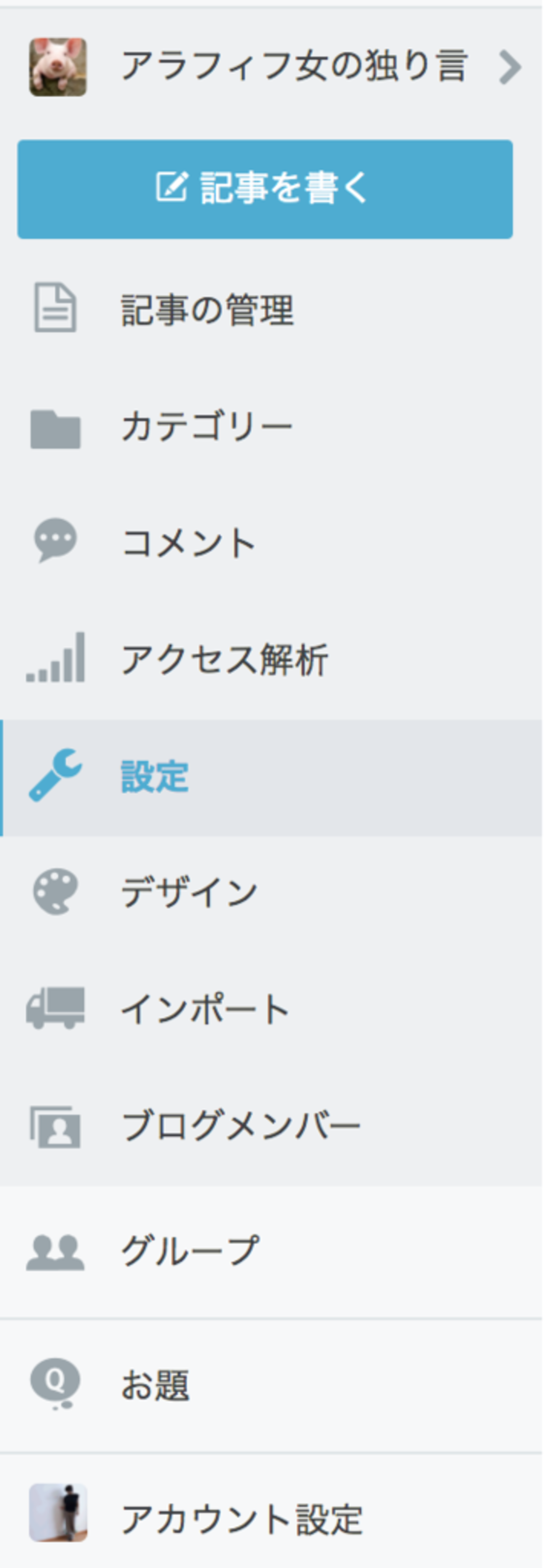Viewport: 545px width, 1568px height.
Task: Open コメント section
Action: pos(189,542)
